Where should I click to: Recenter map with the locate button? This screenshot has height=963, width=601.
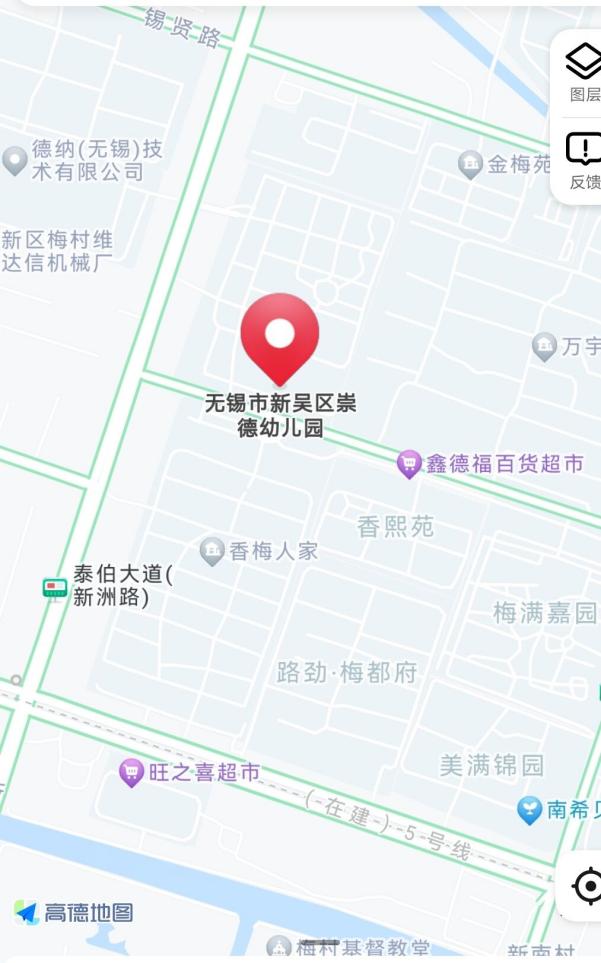pyautogui.click(x=587, y=885)
